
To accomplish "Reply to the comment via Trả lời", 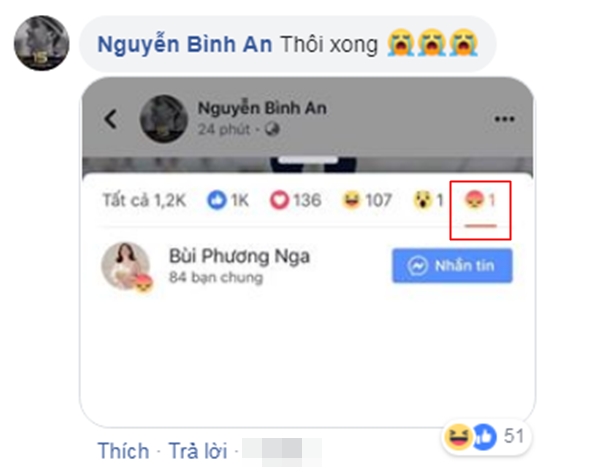I will click(x=195, y=451).
